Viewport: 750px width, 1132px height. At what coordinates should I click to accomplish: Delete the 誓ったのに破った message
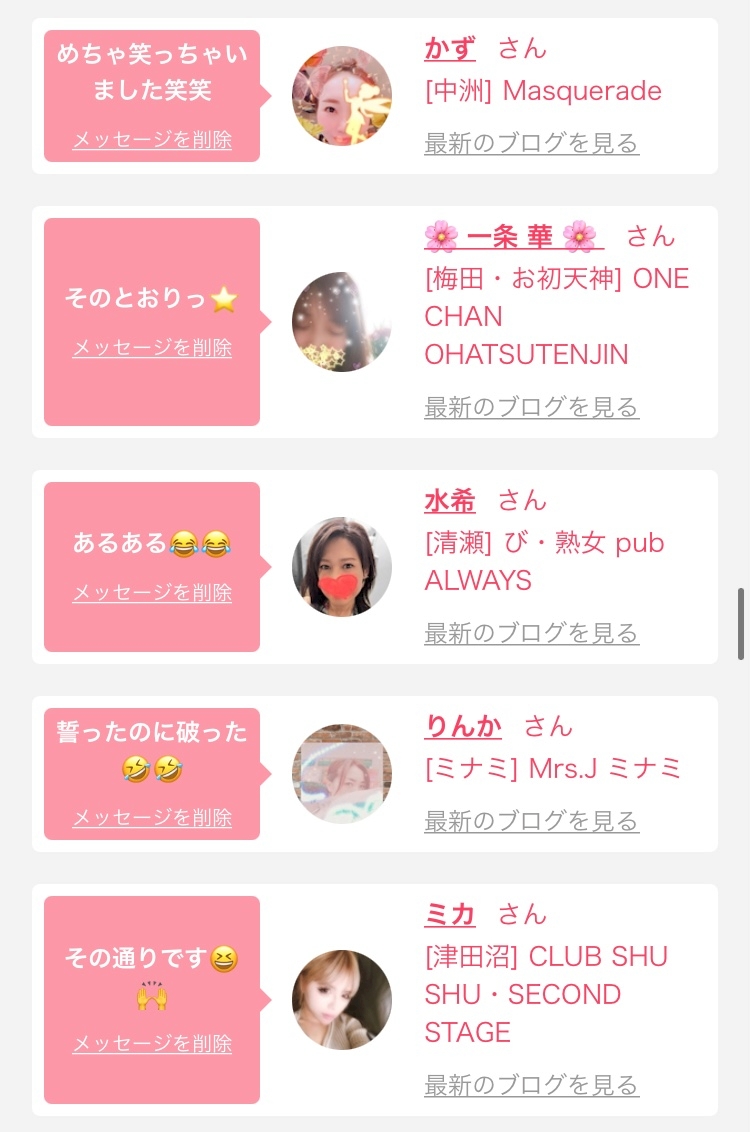tap(152, 817)
